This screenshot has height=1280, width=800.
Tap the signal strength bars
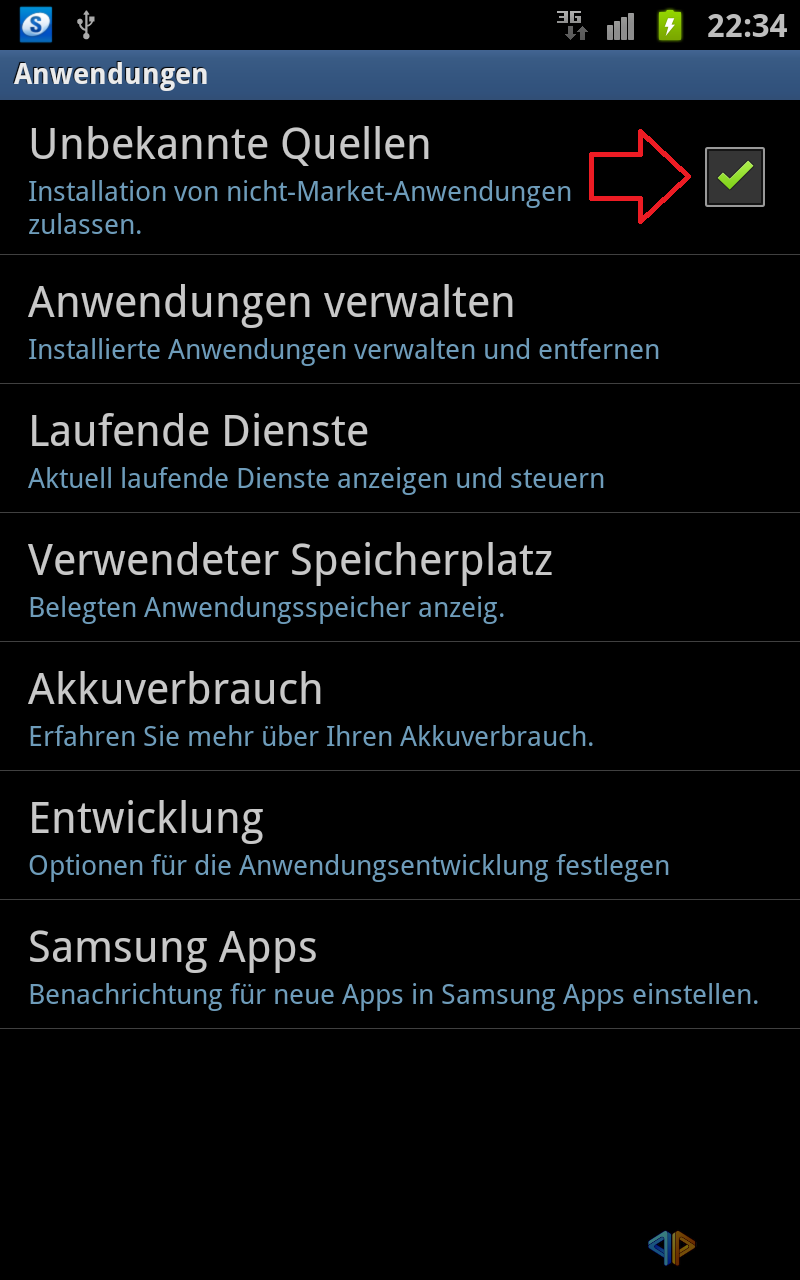(620, 25)
